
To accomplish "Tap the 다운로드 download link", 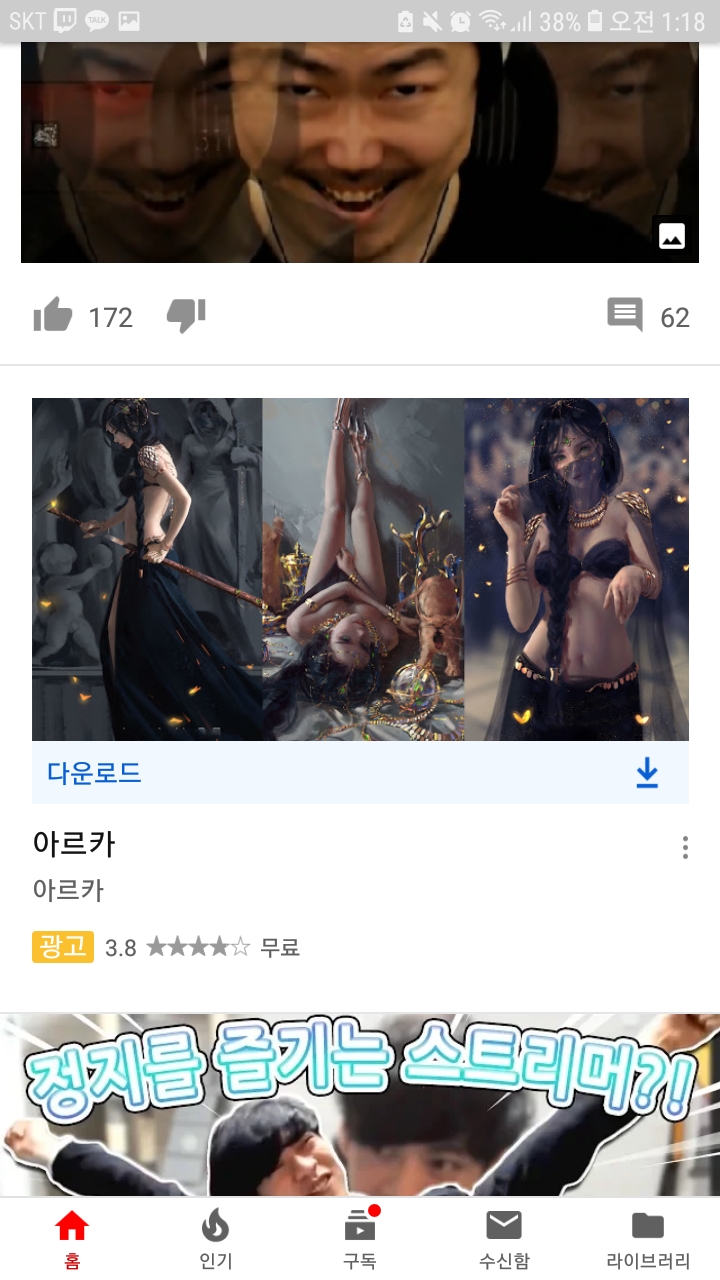I will [93, 773].
